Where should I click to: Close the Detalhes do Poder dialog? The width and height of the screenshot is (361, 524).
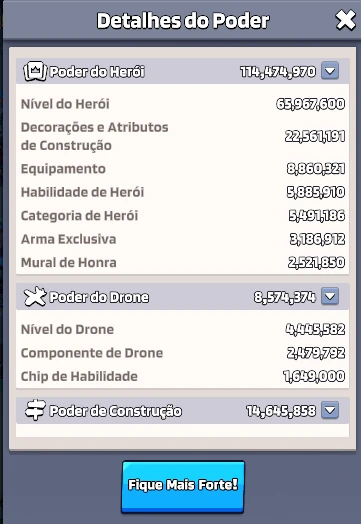346,20
